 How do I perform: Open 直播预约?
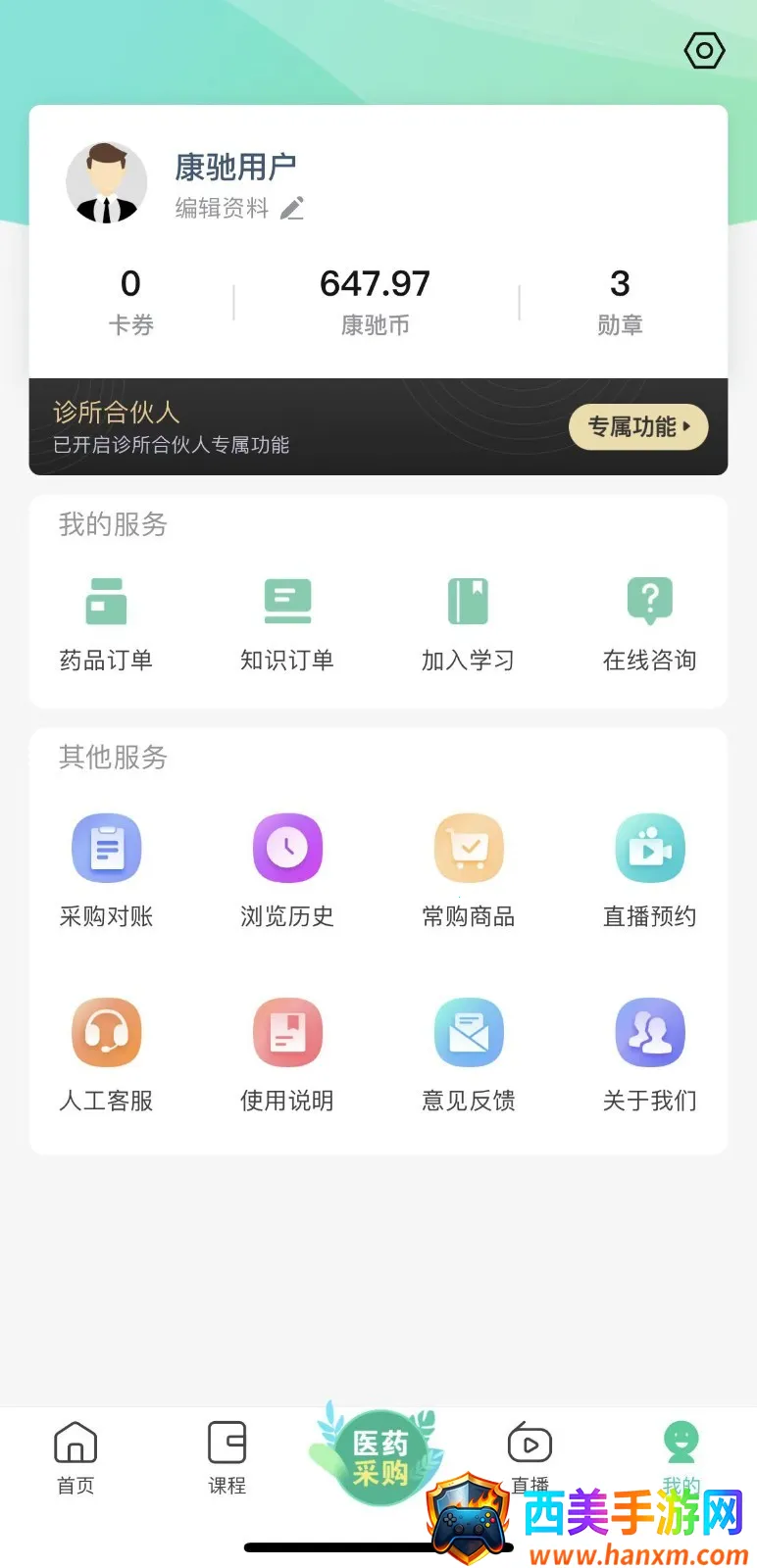(649, 867)
